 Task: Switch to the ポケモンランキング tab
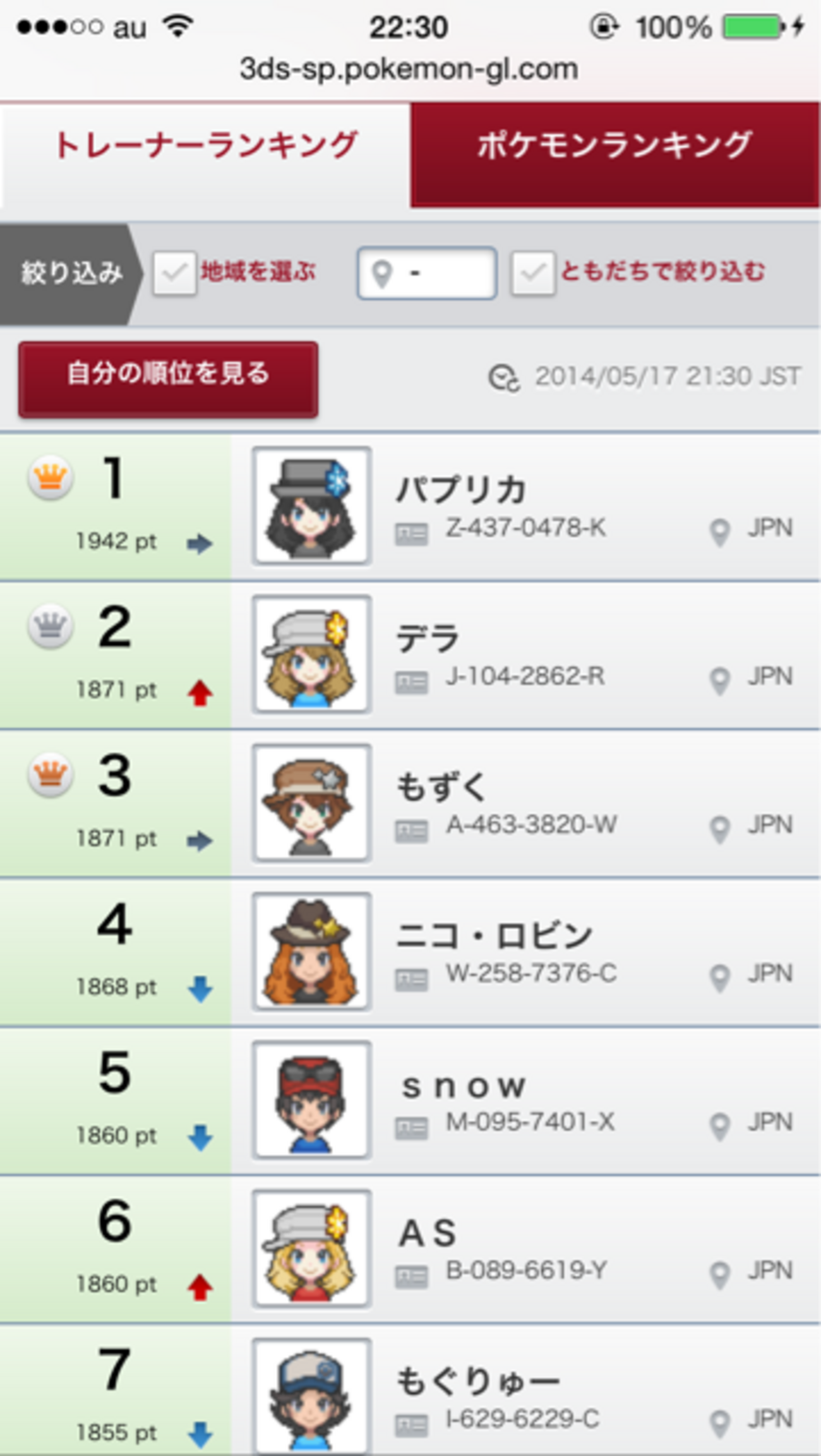(615, 147)
